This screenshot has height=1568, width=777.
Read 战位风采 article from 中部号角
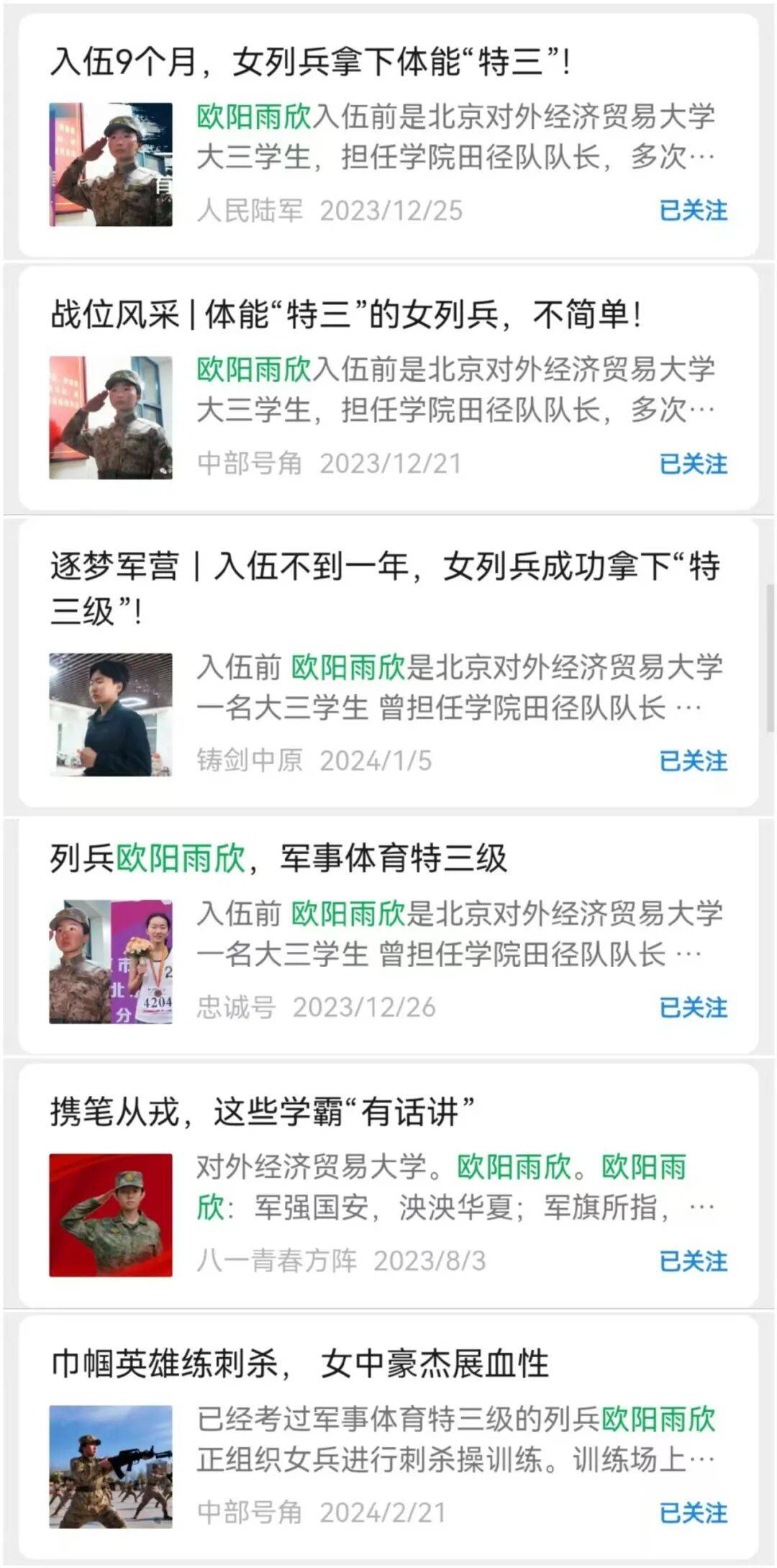point(345,315)
